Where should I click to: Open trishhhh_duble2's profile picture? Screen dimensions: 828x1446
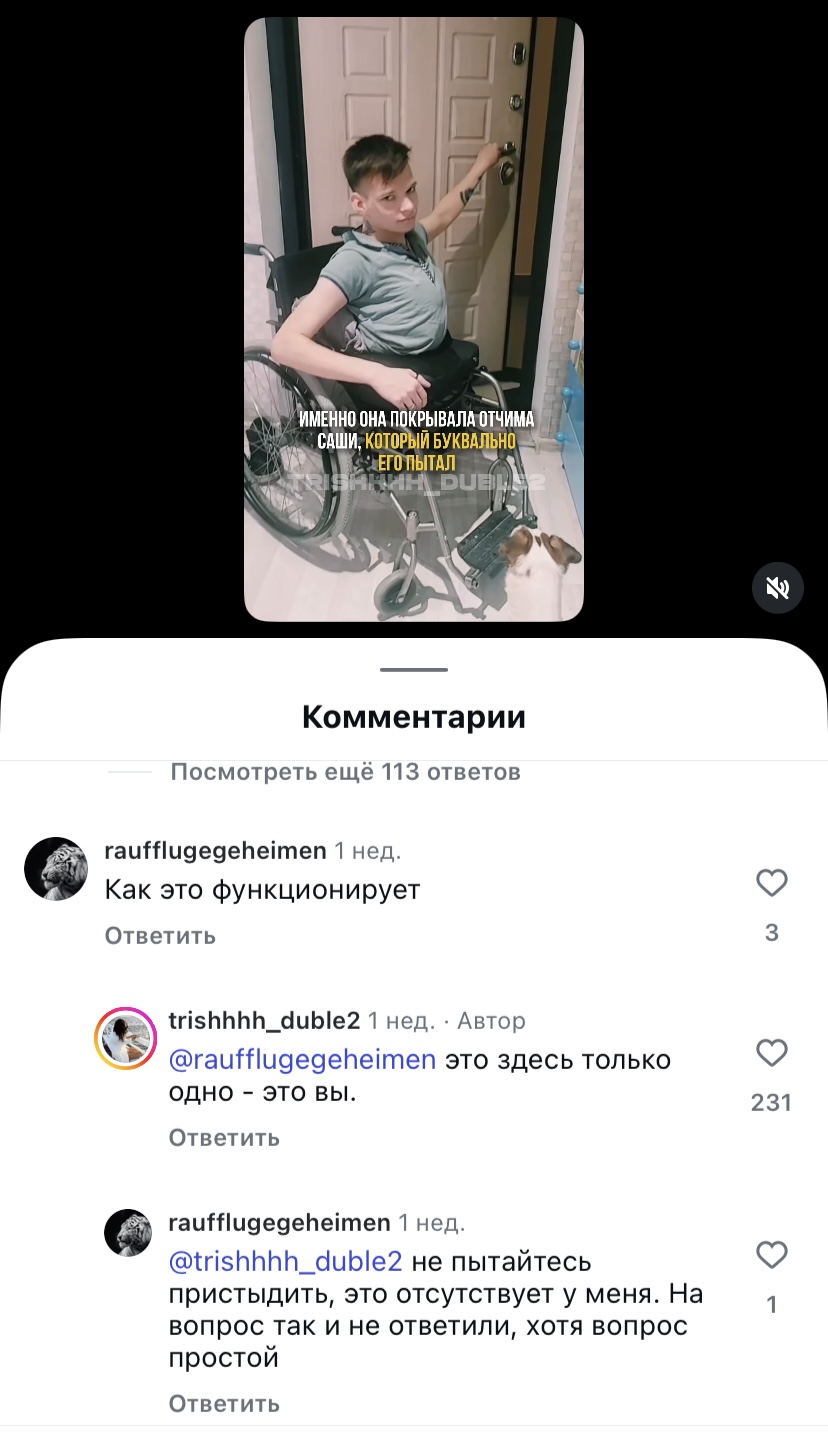[126, 1039]
